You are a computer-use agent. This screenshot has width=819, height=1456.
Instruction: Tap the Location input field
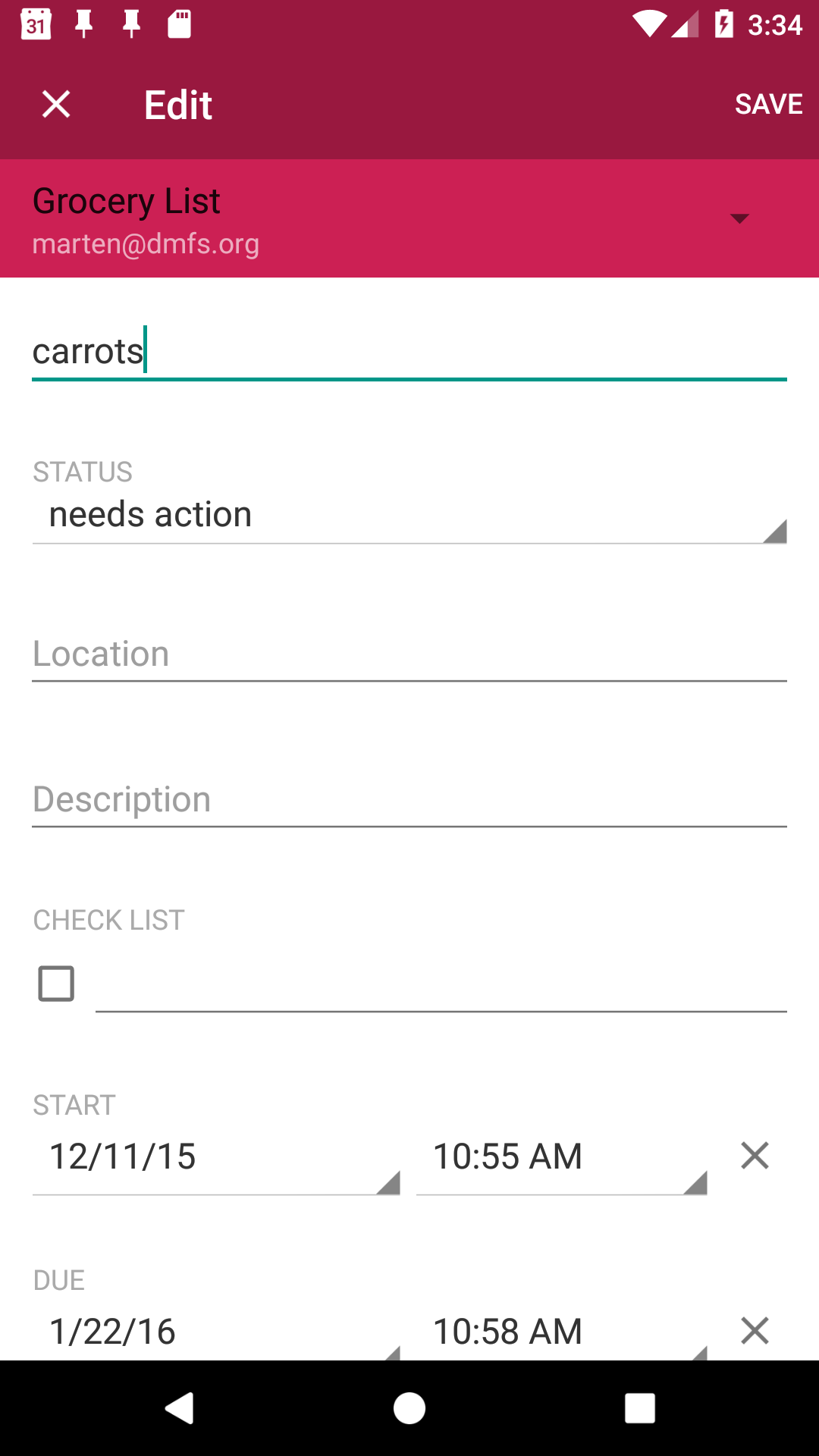click(409, 654)
